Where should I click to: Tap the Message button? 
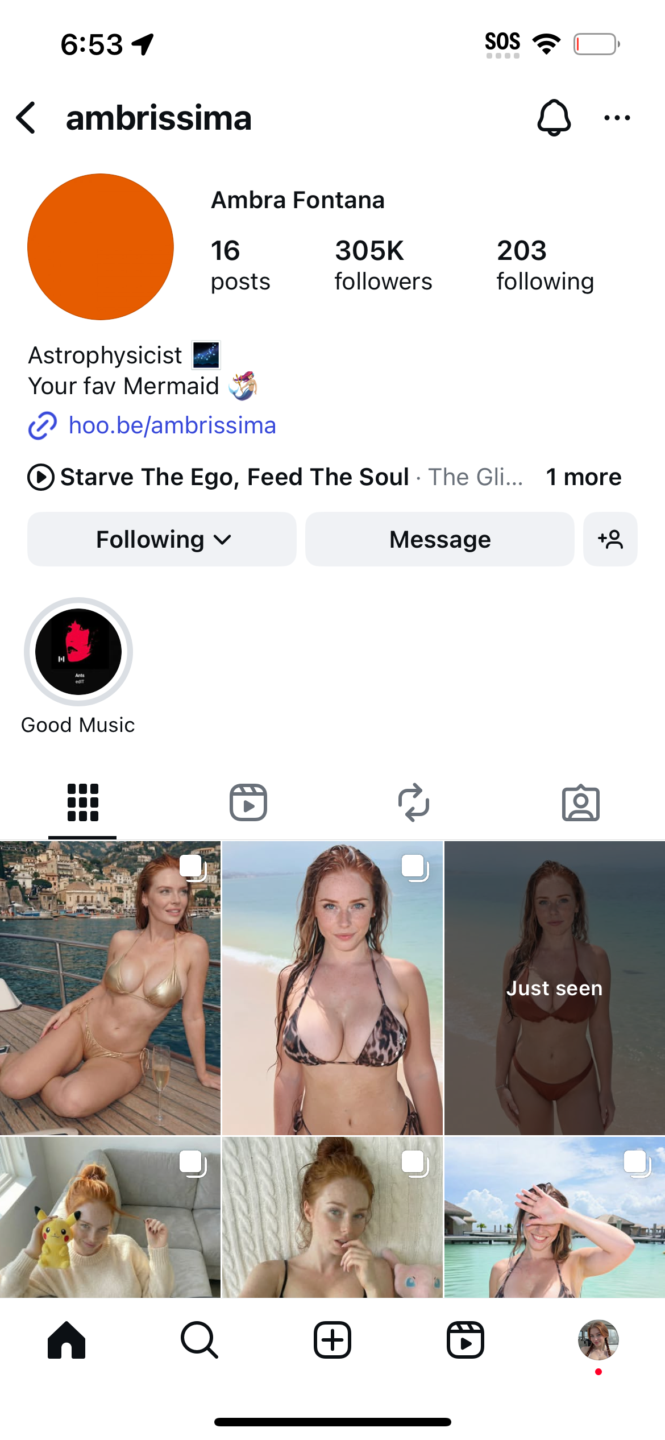point(439,540)
